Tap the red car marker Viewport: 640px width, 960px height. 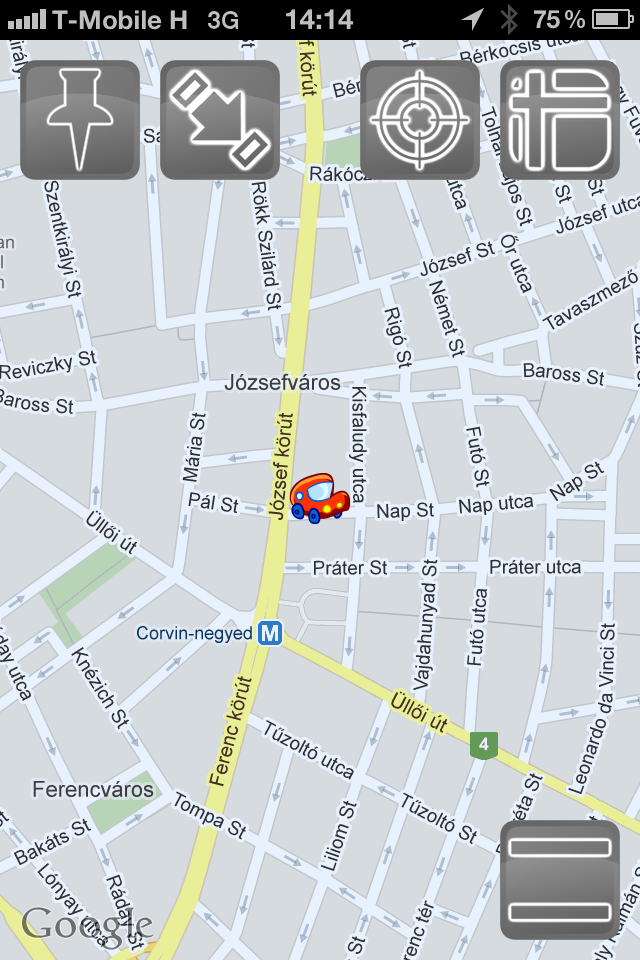pyautogui.click(x=319, y=498)
